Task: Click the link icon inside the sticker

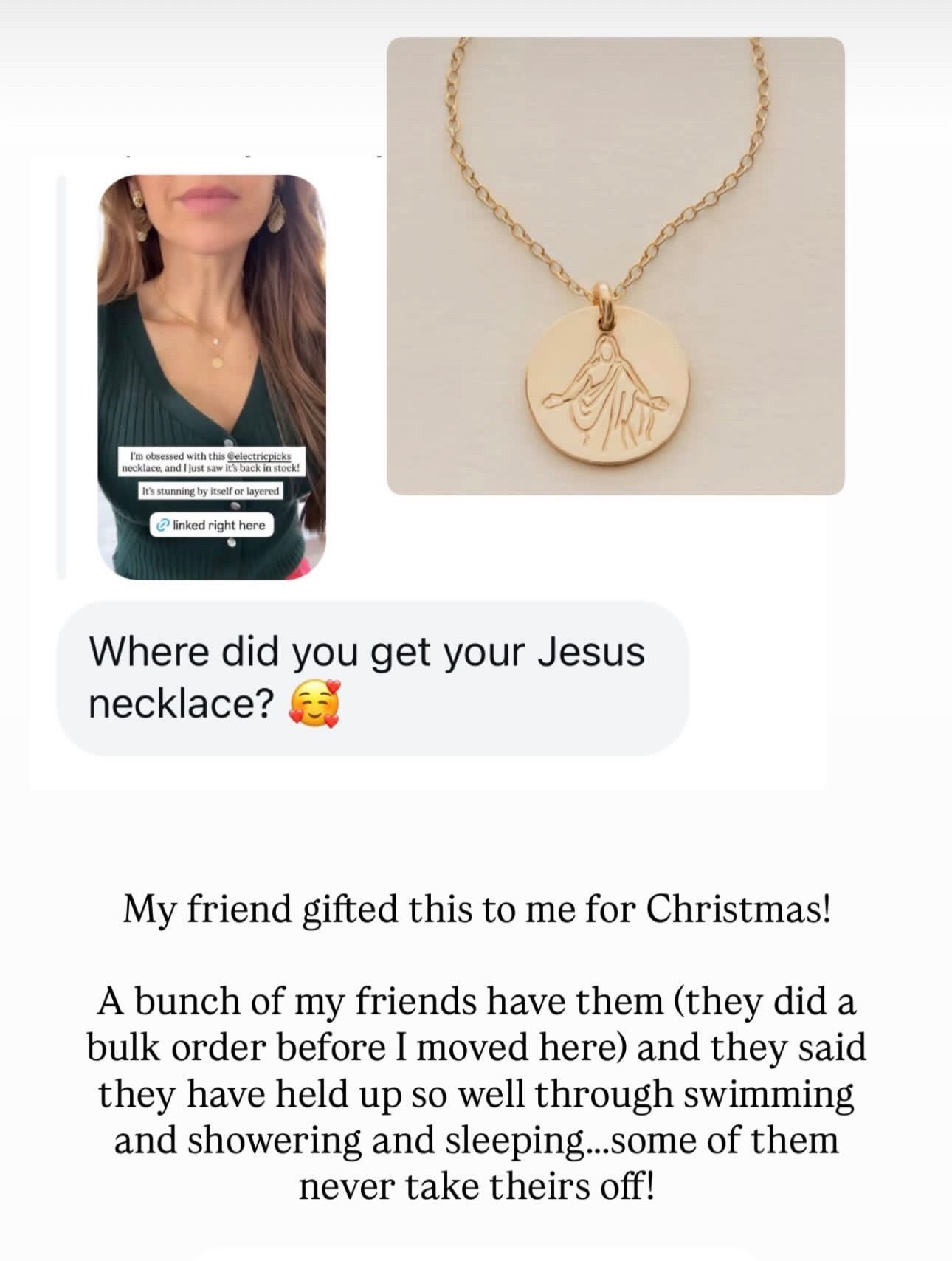Action: 162,526
